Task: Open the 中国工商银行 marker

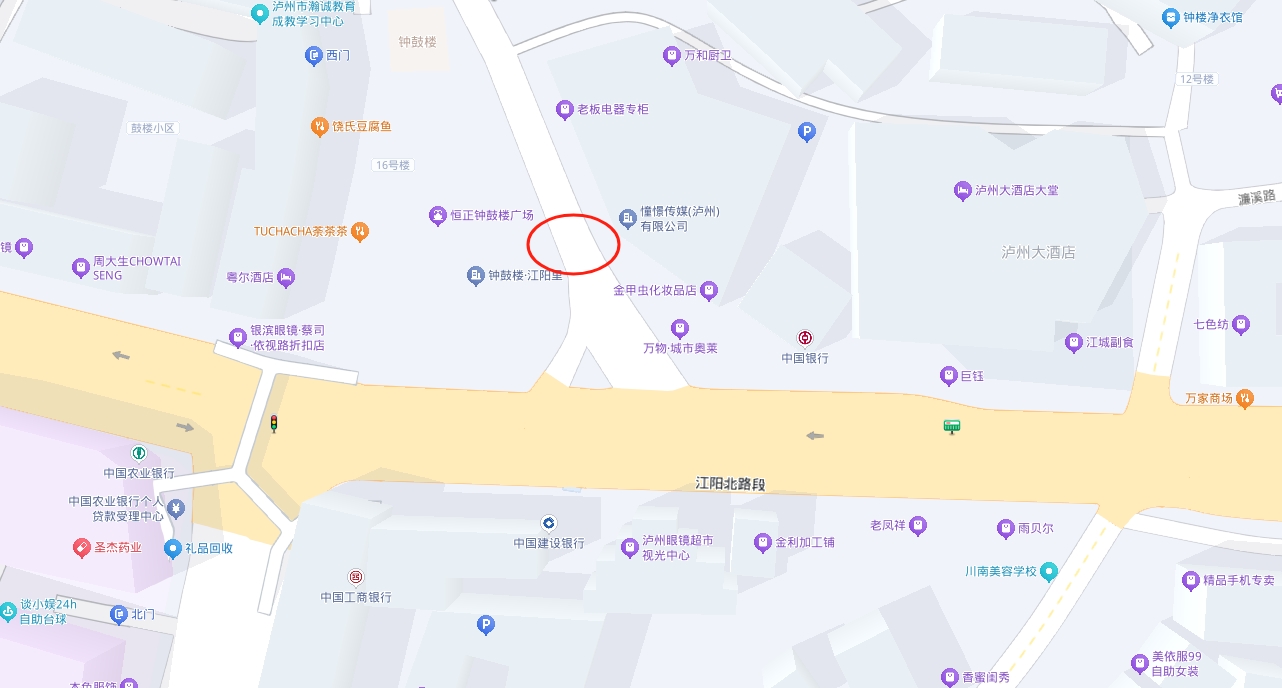Action: pos(356,577)
